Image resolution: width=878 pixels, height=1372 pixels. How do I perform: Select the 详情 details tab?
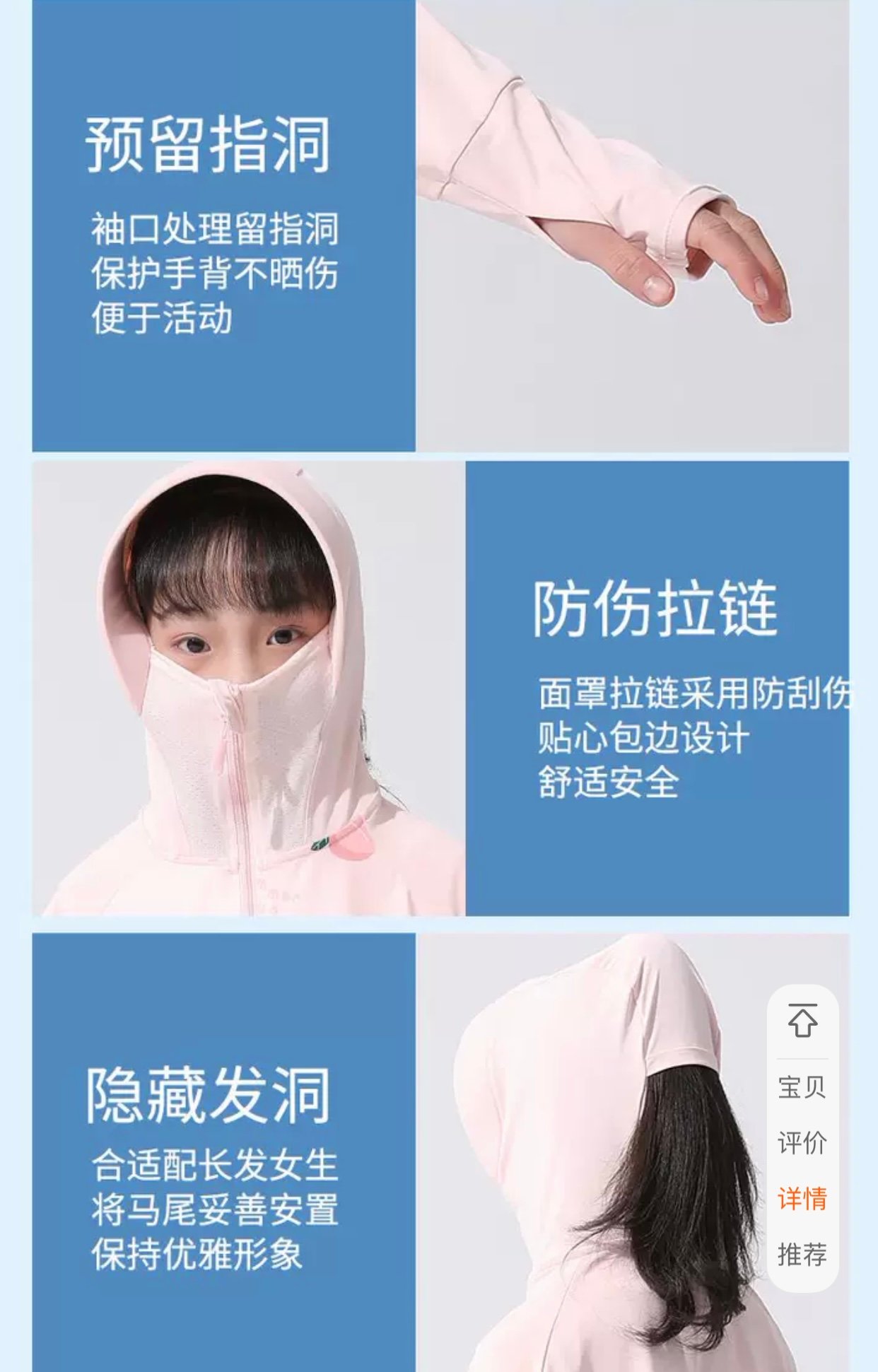pyautogui.click(x=802, y=1199)
